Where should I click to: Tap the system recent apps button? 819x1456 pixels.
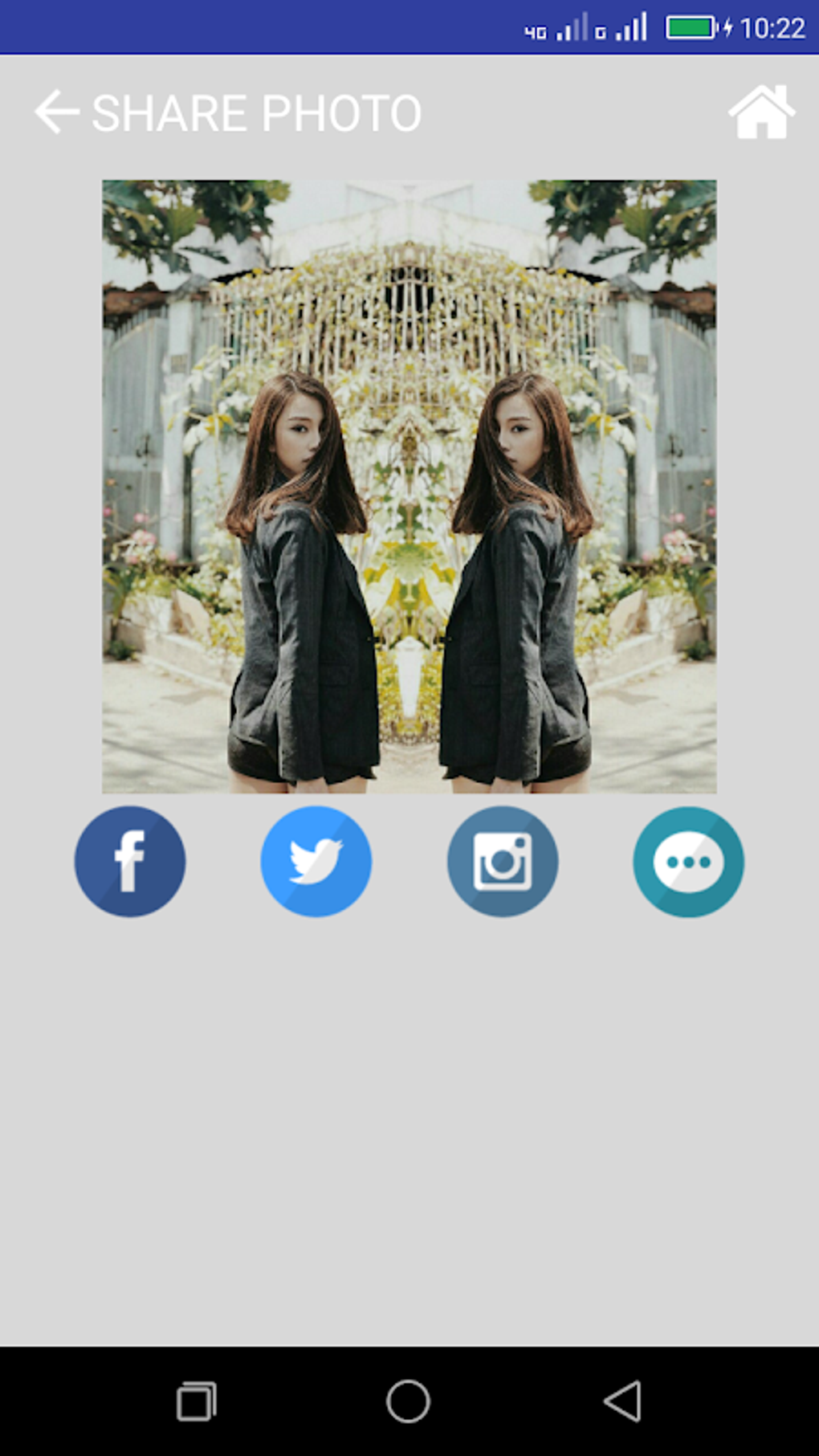pos(197,1402)
